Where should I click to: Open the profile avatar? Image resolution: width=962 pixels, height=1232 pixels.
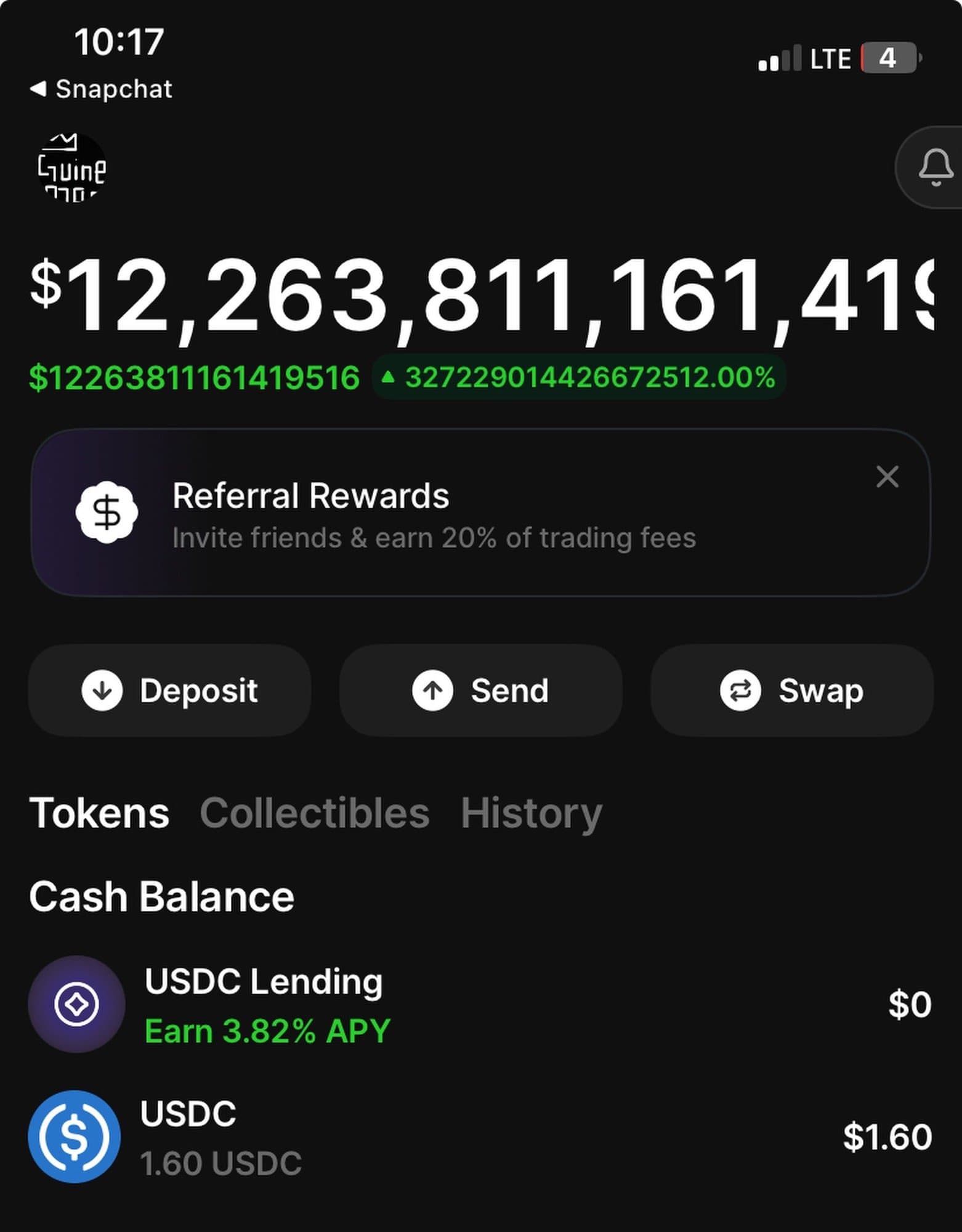coord(71,168)
